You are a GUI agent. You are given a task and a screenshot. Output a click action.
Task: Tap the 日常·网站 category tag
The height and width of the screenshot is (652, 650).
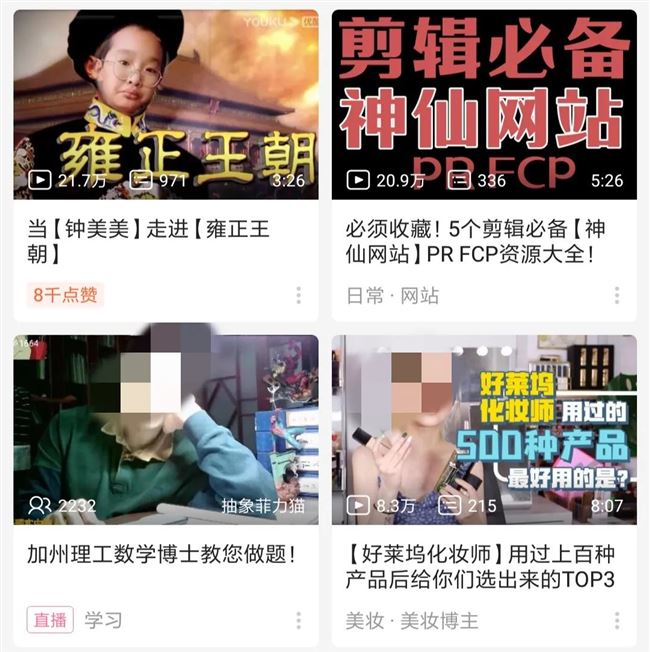pyautogui.click(x=392, y=296)
